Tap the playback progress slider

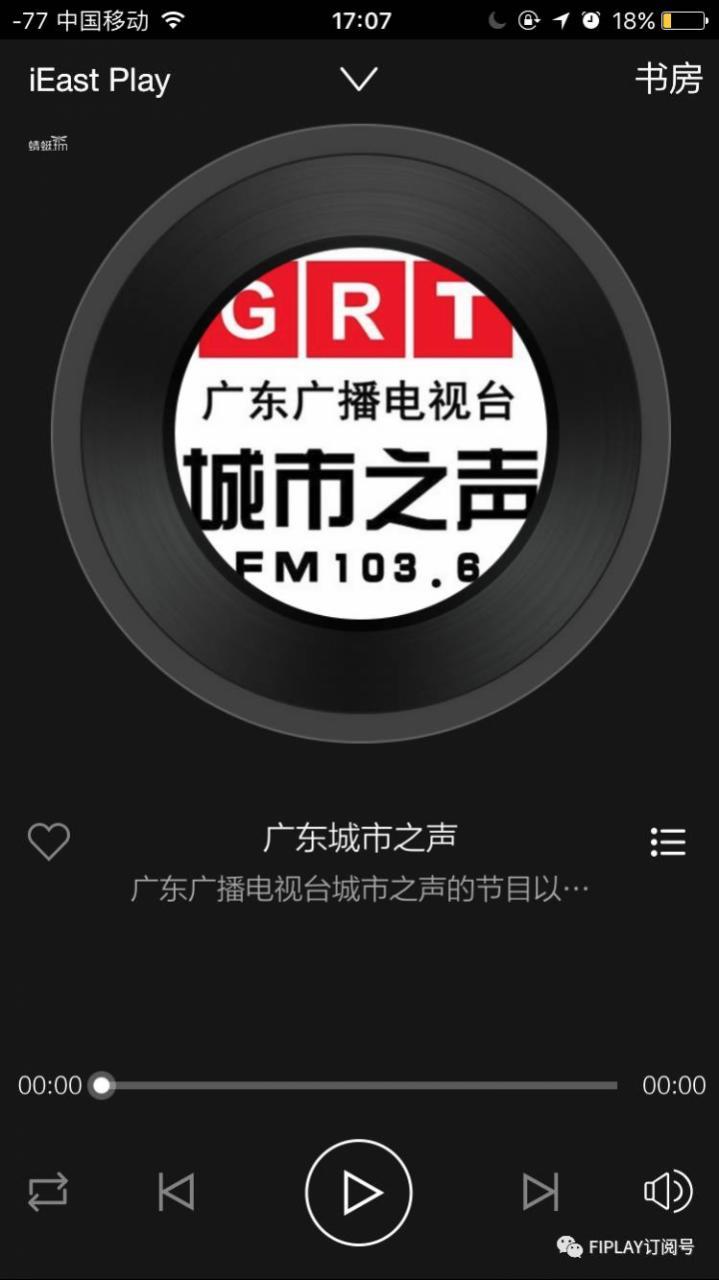point(358,1085)
